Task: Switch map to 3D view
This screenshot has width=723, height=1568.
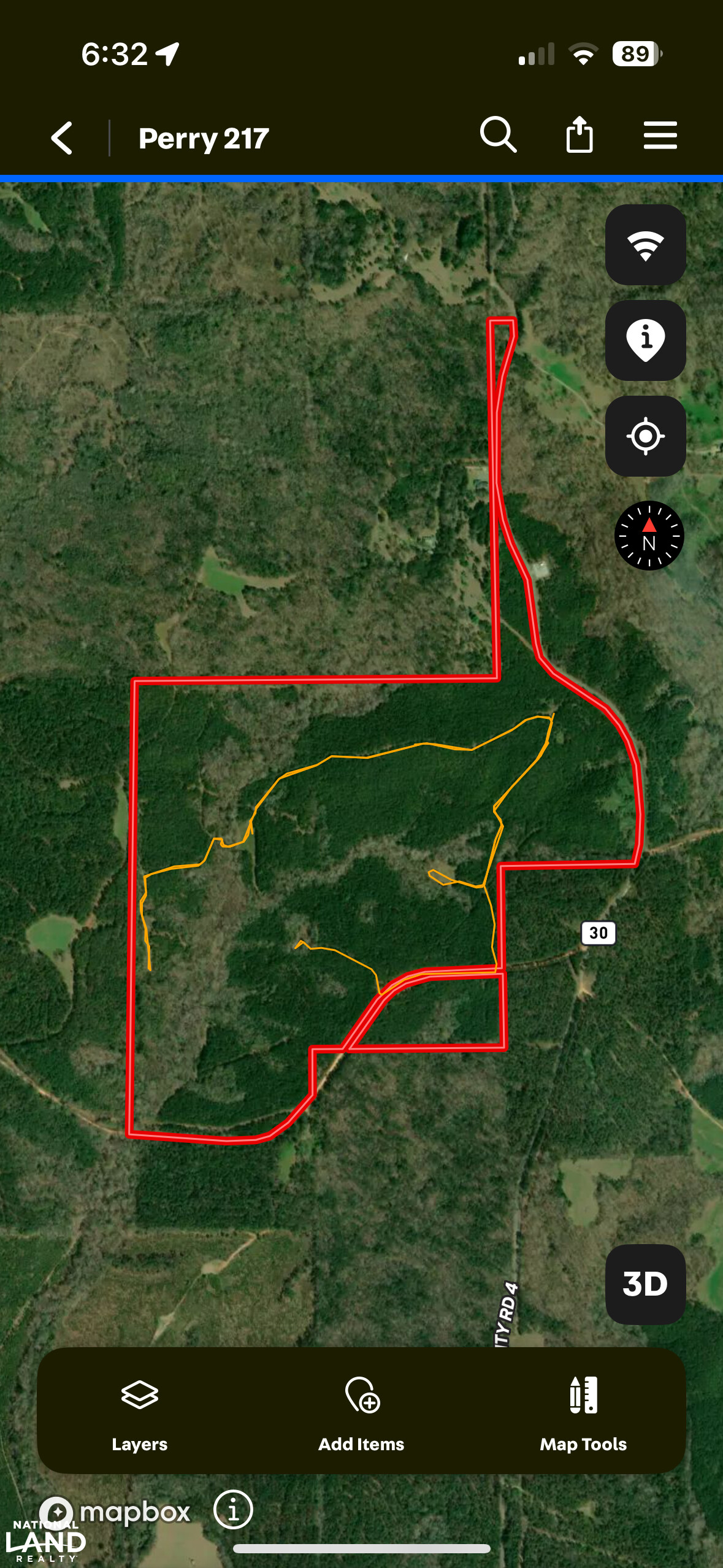Action: [645, 1283]
